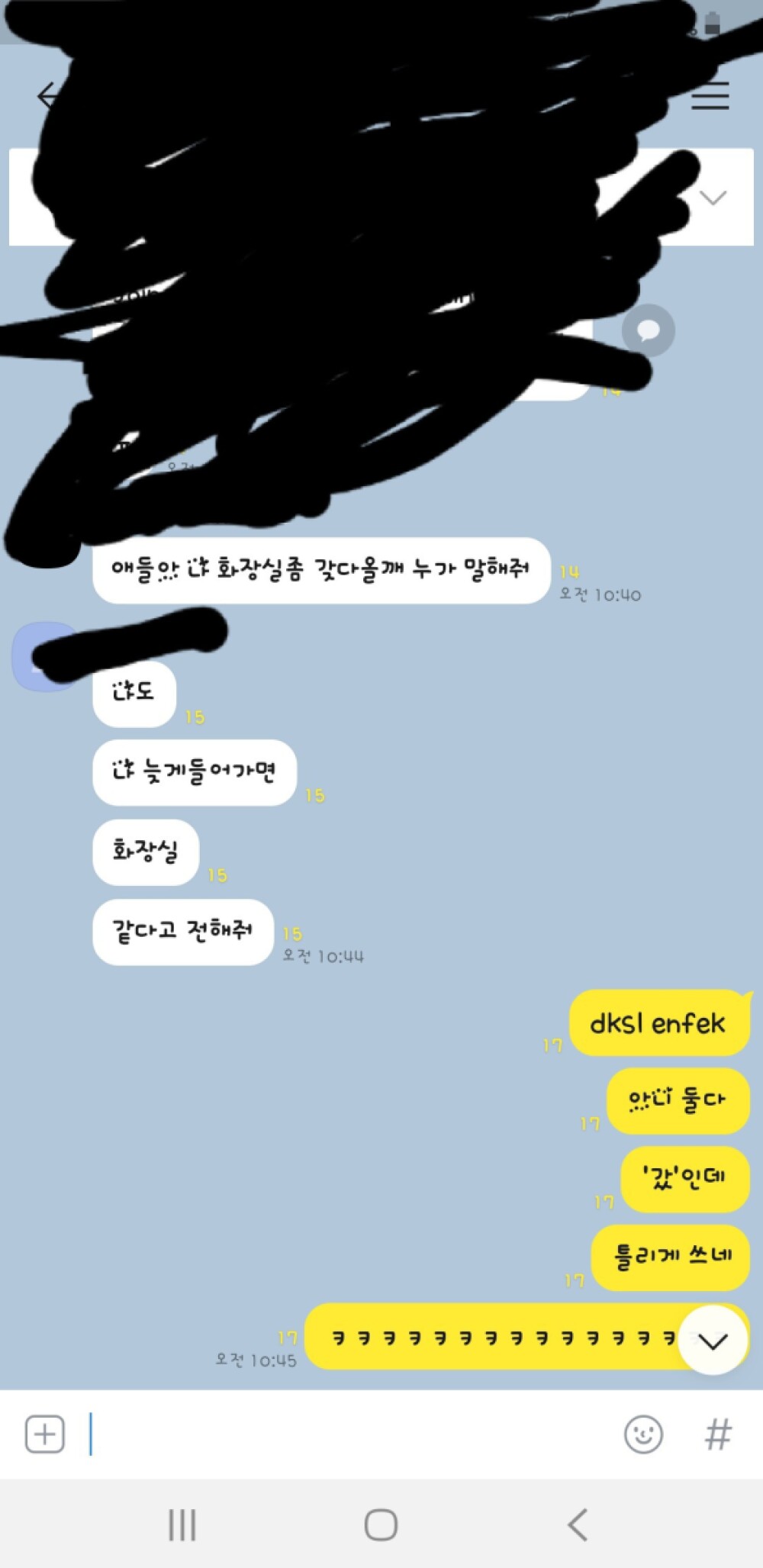Image resolution: width=763 pixels, height=1568 pixels.
Task: Tap the reply speech bubble icon
Action: [x=649, y=330]
